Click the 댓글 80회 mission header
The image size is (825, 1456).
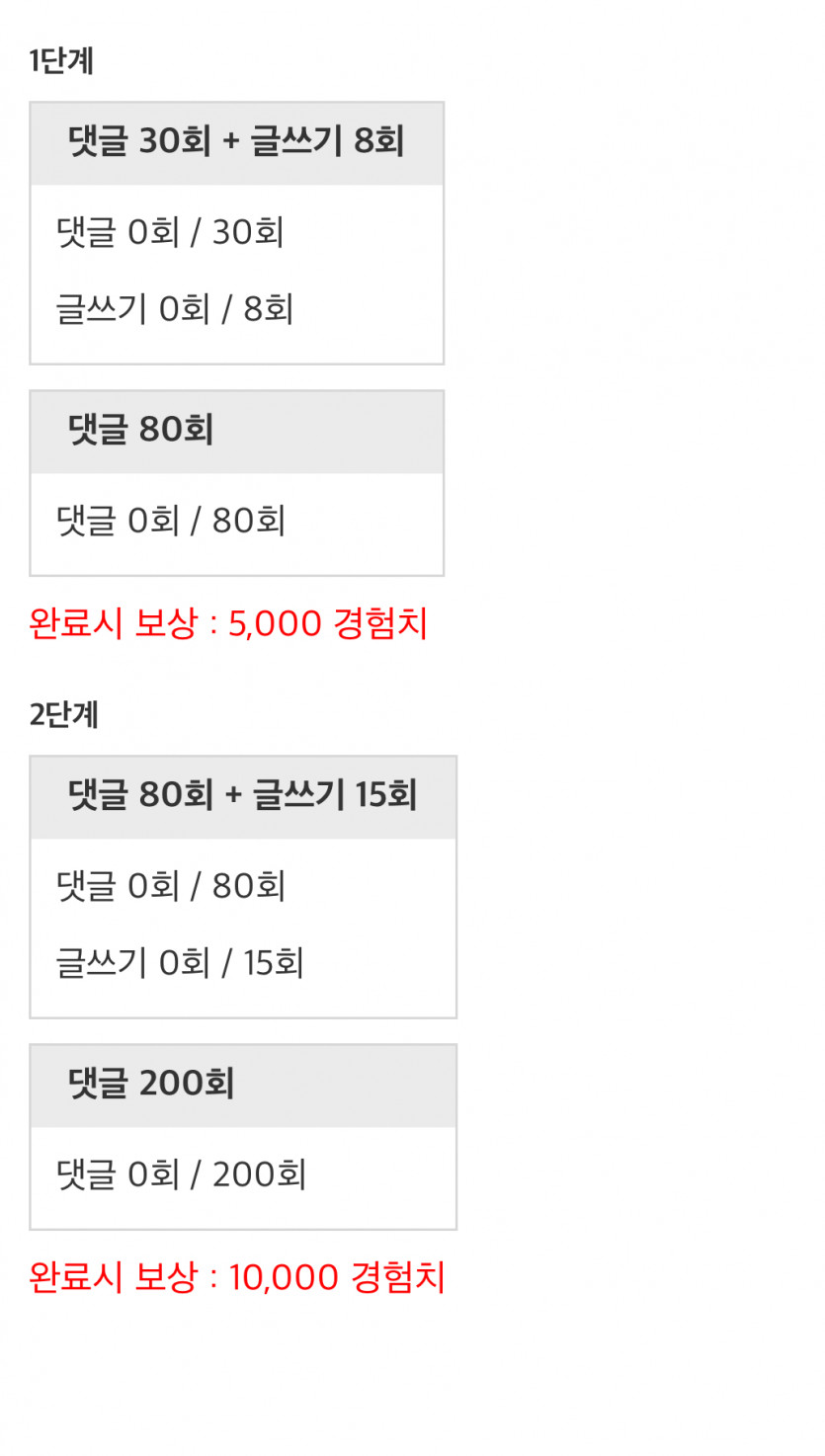pyautogui.click(x=237, y=430)
